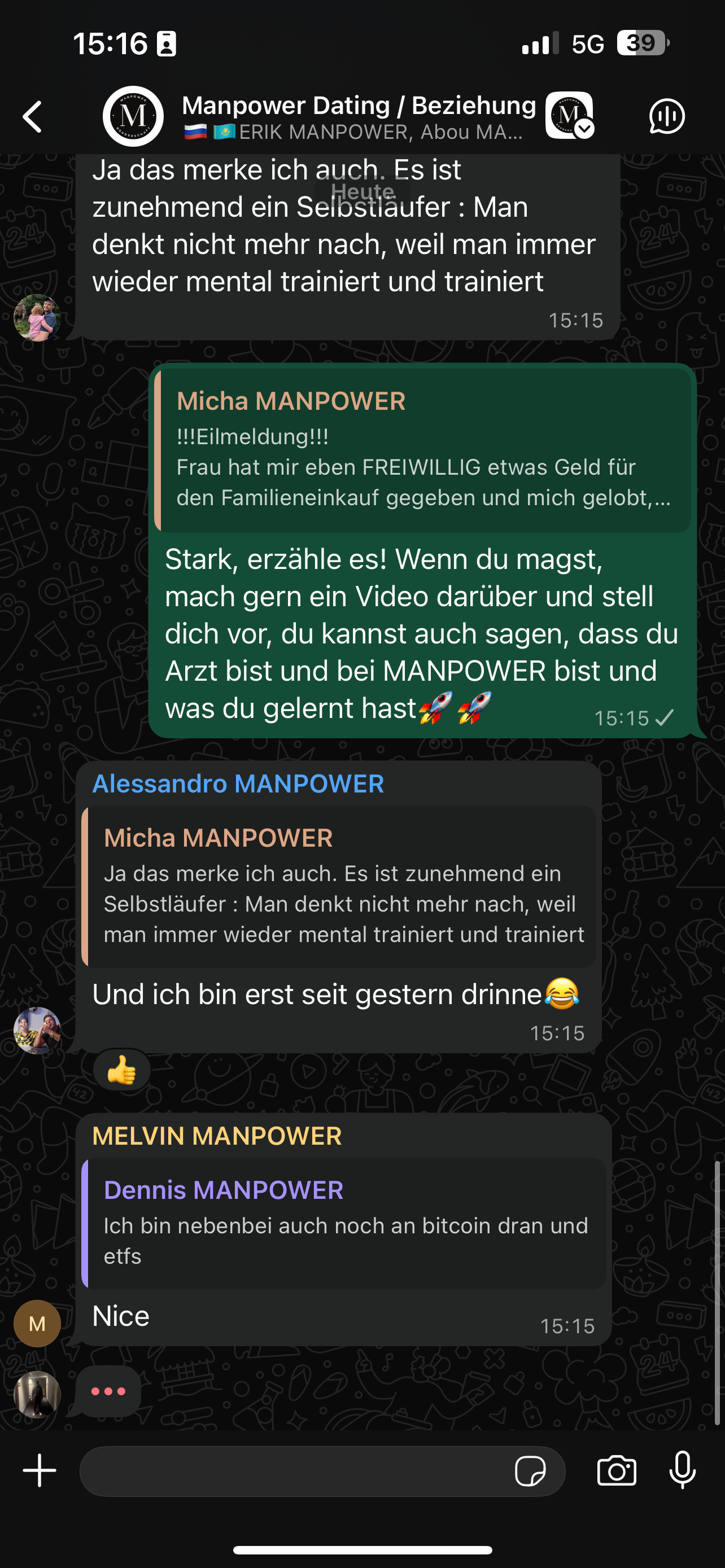Open the community switcher icon in header
This screenshot has height=1568, width=725.
[569, 116]
